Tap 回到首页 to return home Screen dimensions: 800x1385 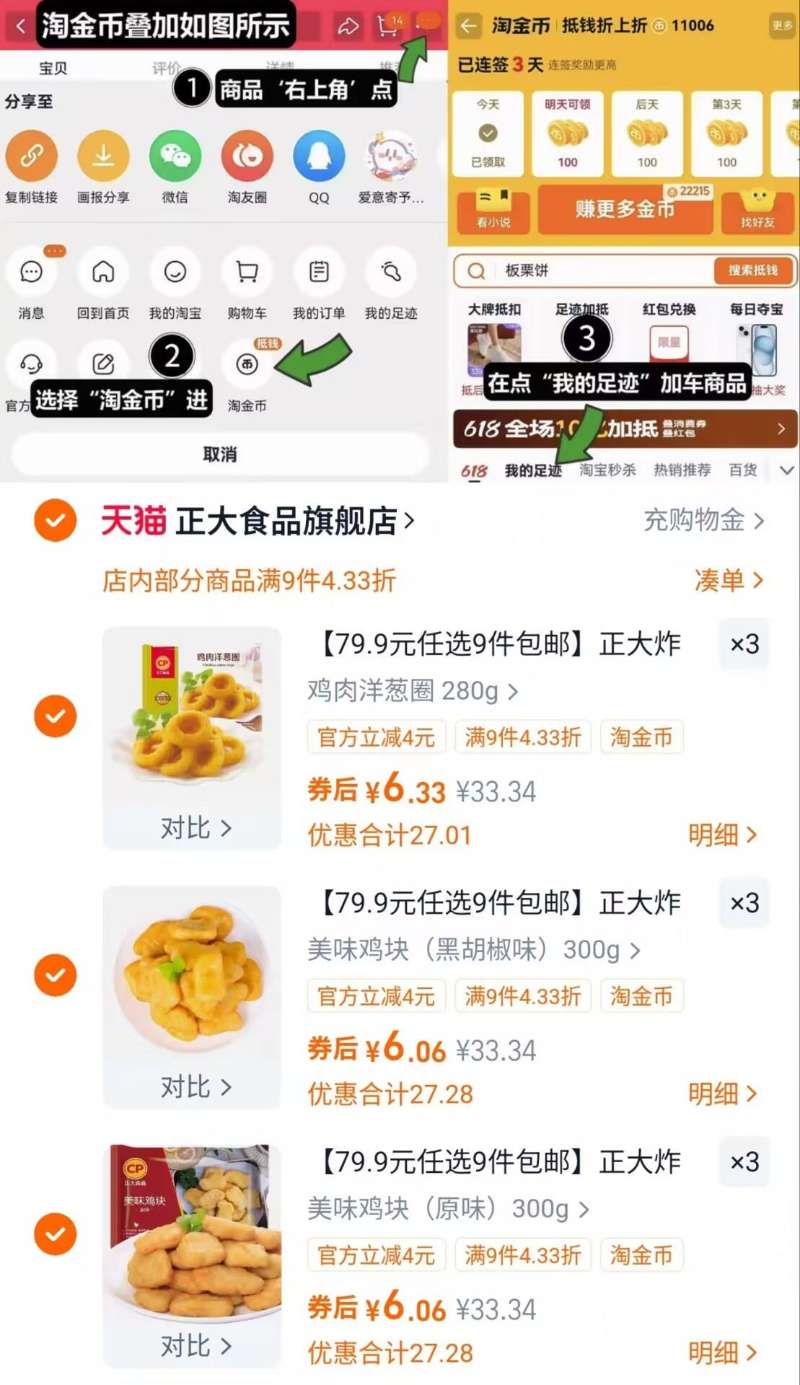click(x=103, y=271)
